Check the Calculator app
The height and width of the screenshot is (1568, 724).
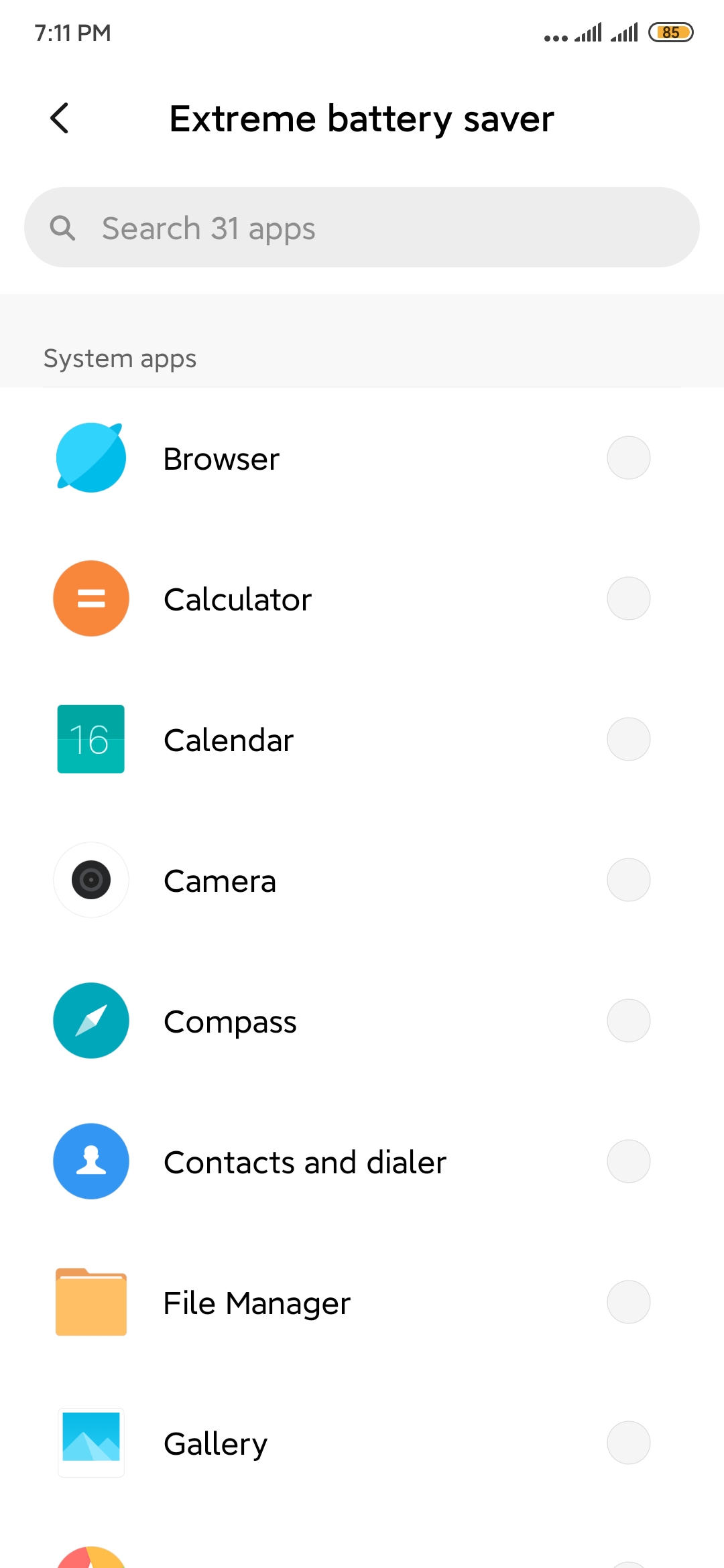(x=628, y=599)
